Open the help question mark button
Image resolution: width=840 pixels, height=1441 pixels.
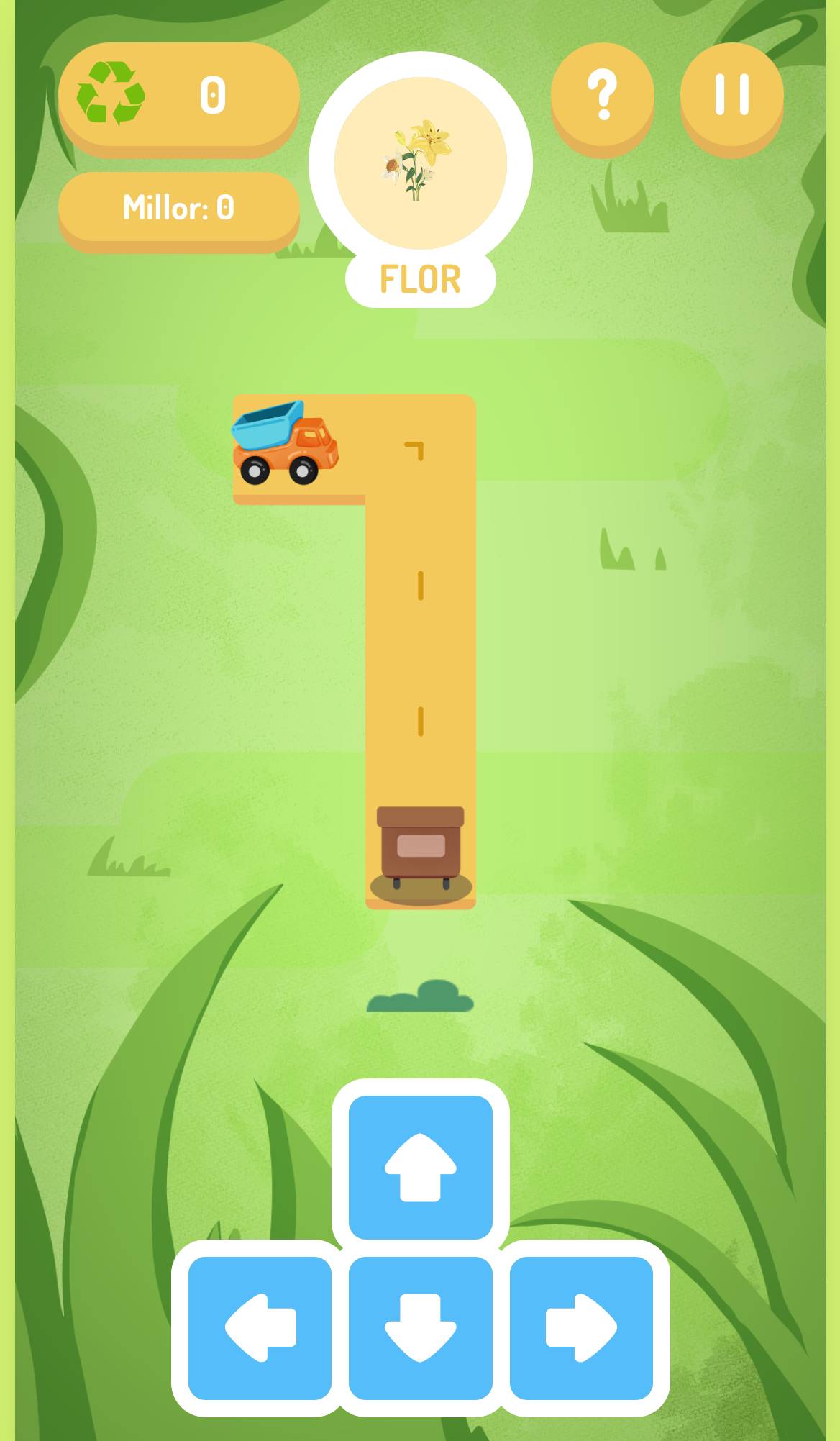[x=602, y=94]
